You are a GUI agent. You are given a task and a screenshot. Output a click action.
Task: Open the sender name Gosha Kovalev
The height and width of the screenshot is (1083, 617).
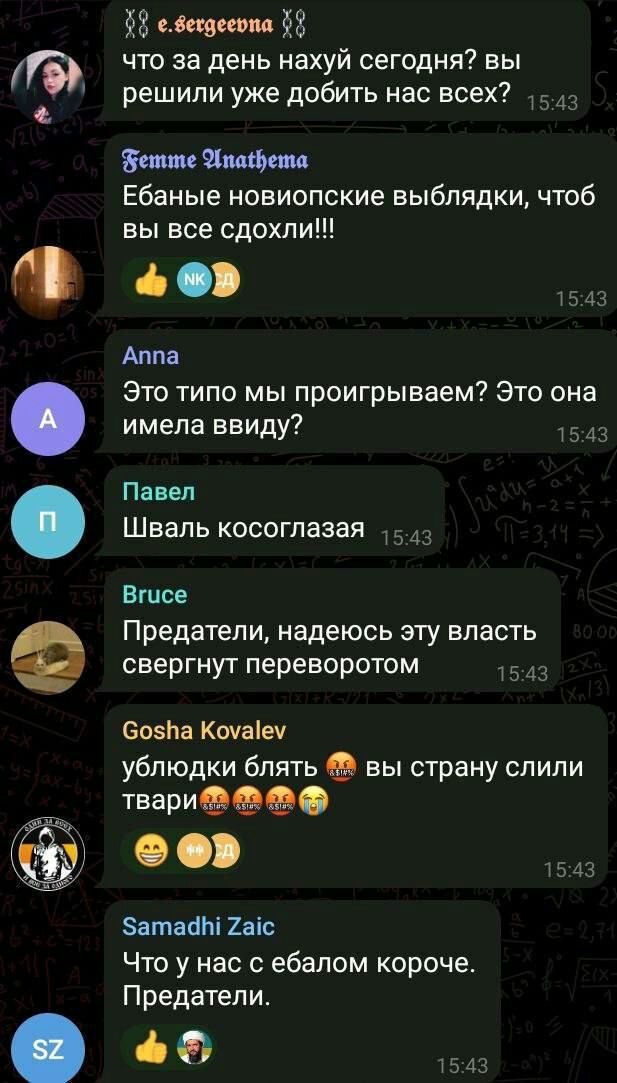click(203, 731)
